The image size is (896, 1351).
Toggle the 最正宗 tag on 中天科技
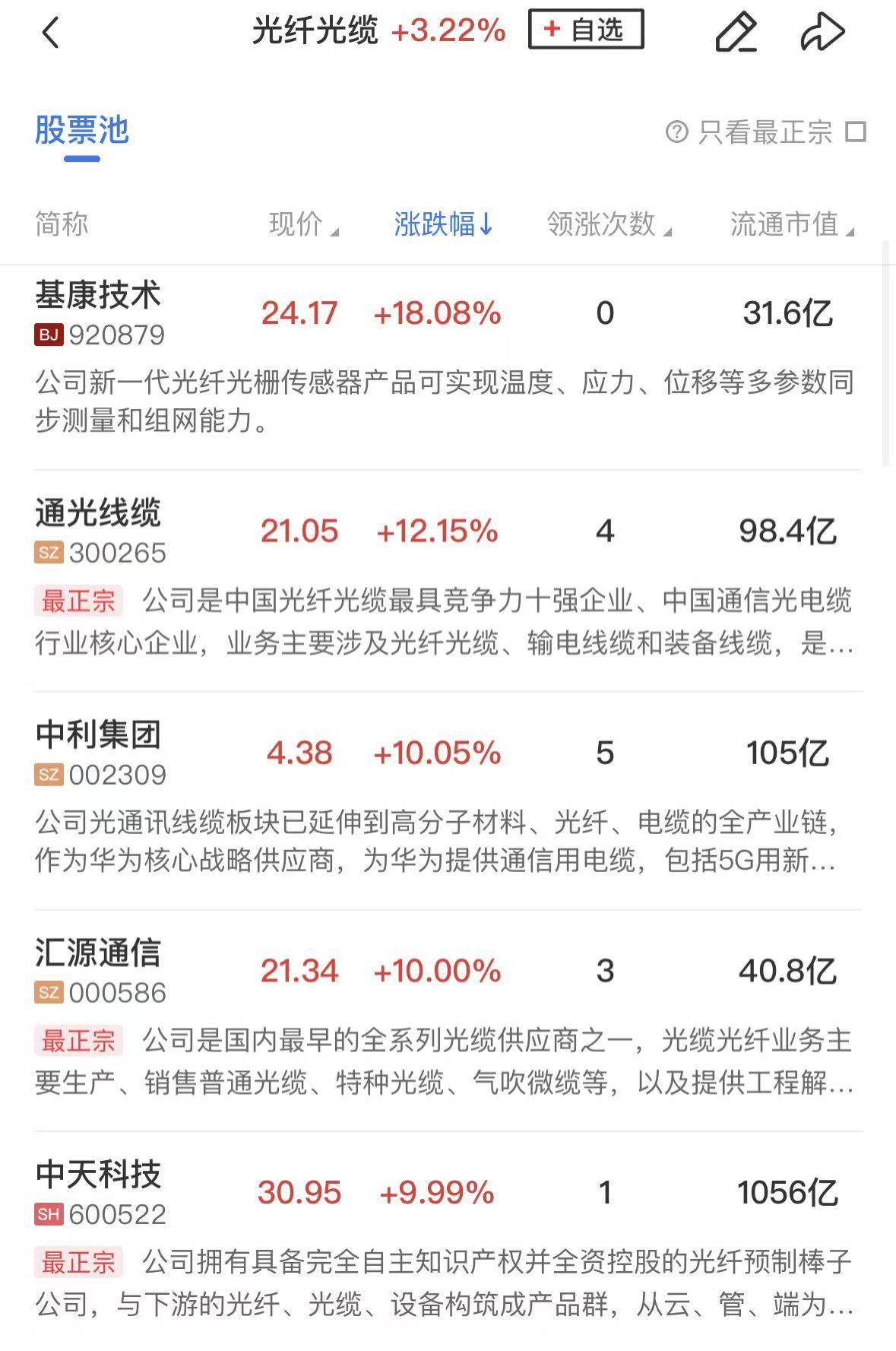click(x=78, y=1262)
